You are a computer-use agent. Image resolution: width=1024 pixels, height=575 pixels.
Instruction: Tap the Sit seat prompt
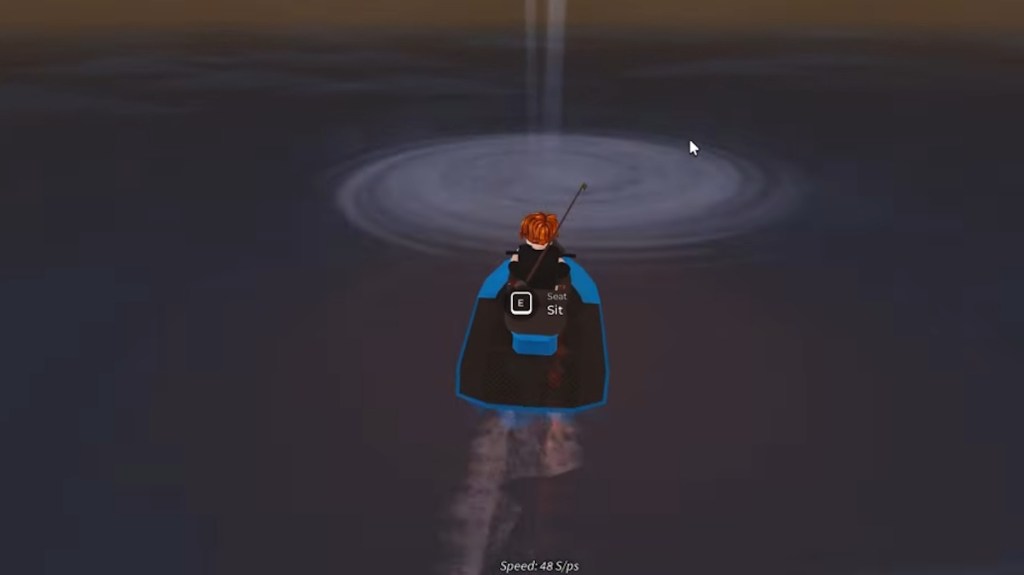(539, 304)
